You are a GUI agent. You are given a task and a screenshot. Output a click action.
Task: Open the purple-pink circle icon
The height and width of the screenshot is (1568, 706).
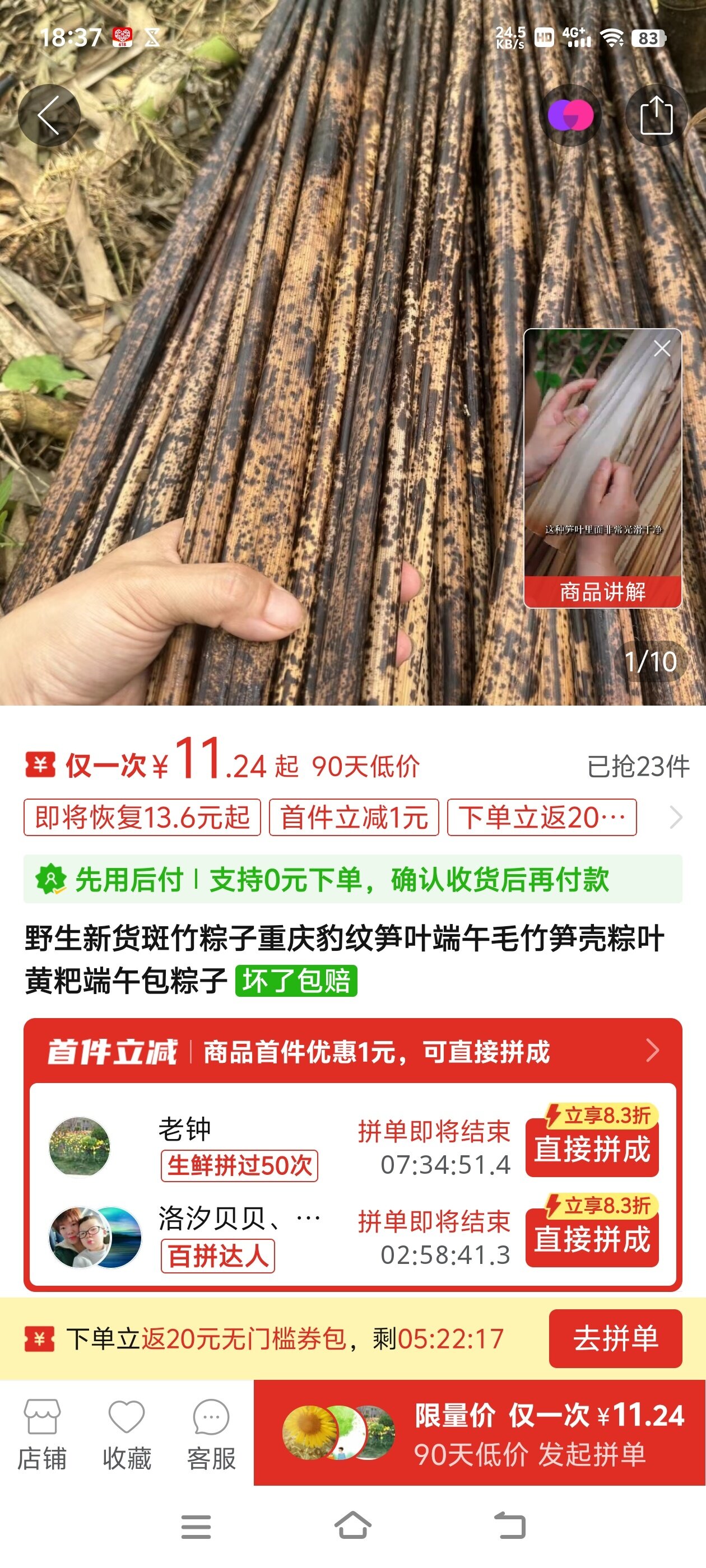570,115
